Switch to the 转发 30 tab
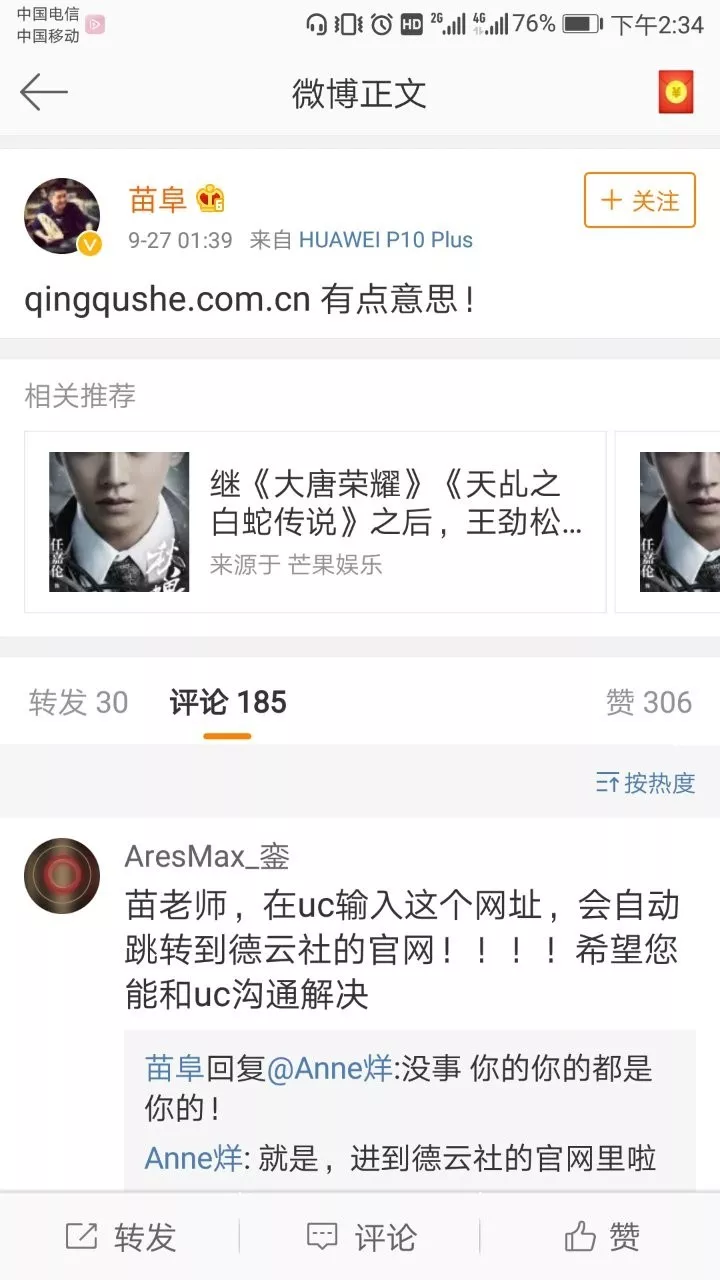 pos(78,703)
